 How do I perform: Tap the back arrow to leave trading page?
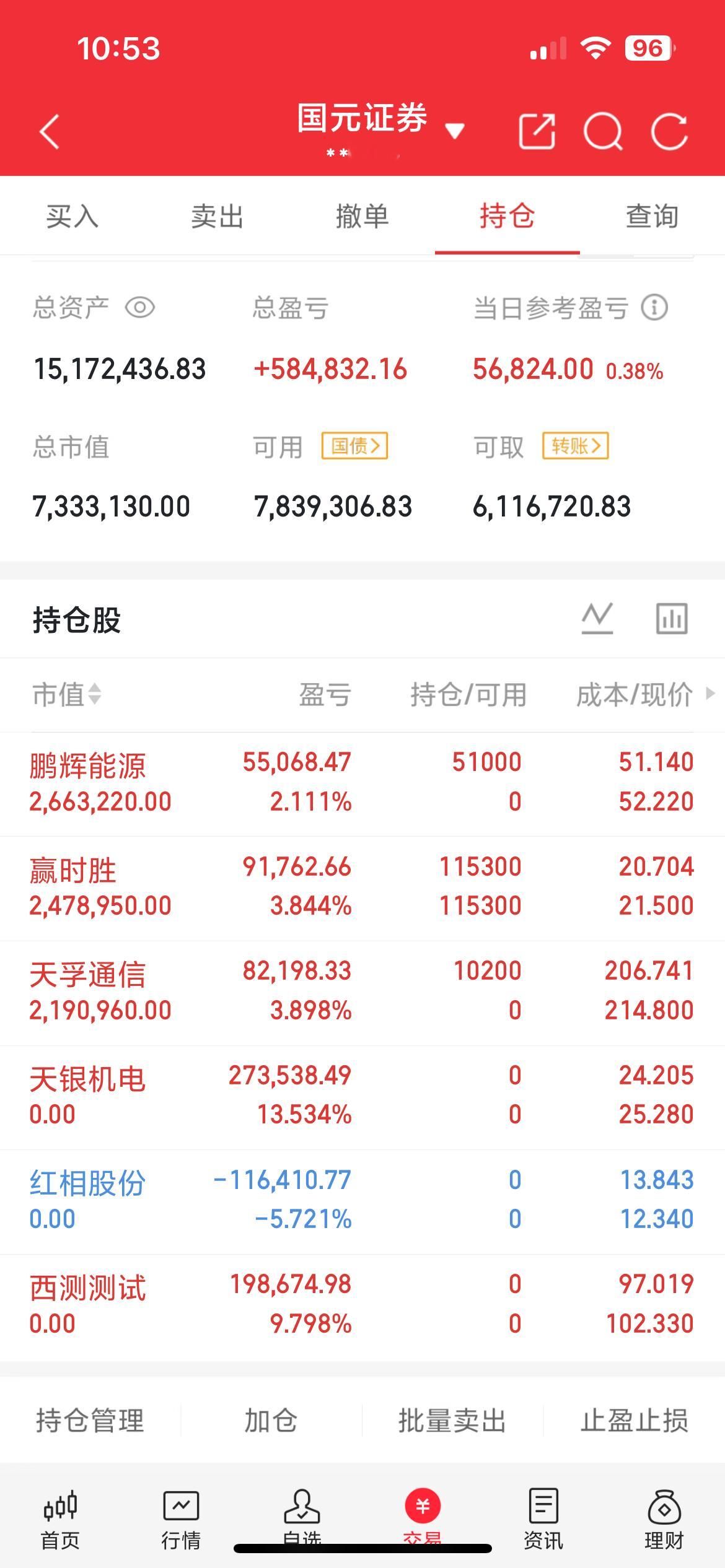tap(48, 130)
